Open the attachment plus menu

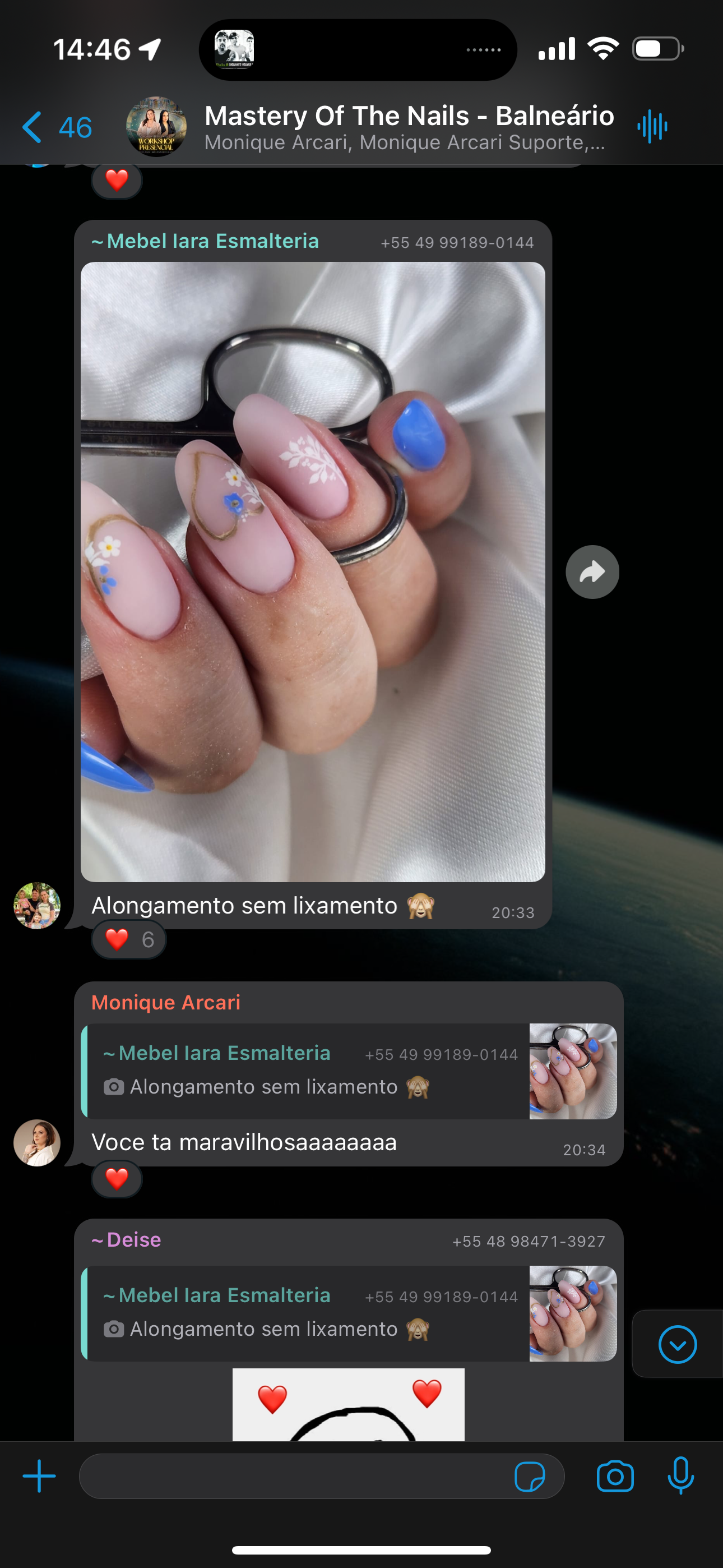tap(39, 1475)
